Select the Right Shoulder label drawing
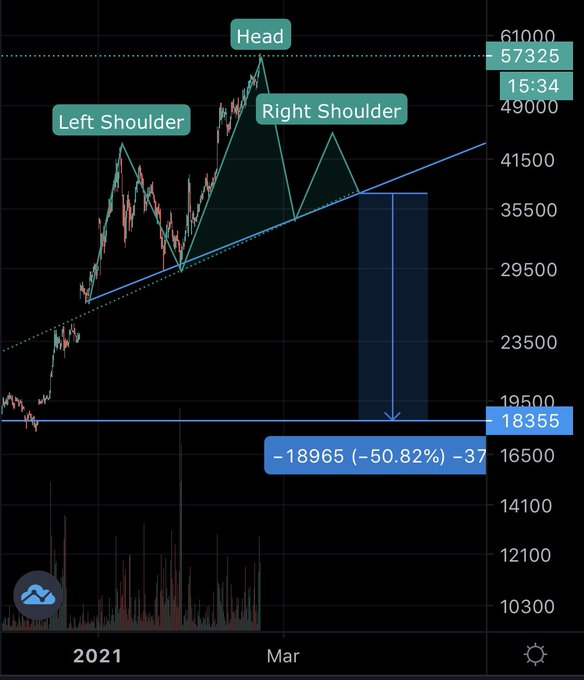Viewport: 584px width, 680px height. [x=332, y=110]
